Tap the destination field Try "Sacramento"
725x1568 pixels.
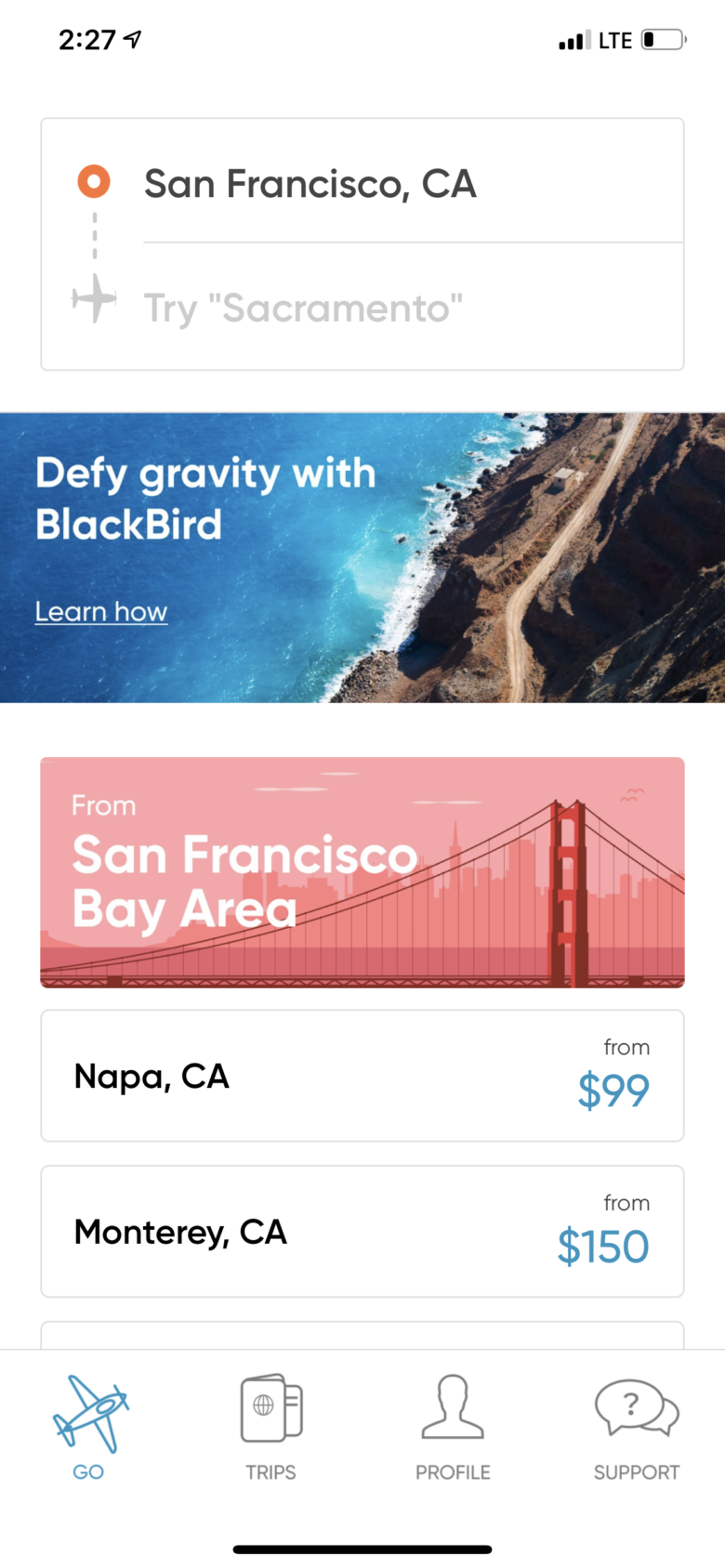click(303, 307)
